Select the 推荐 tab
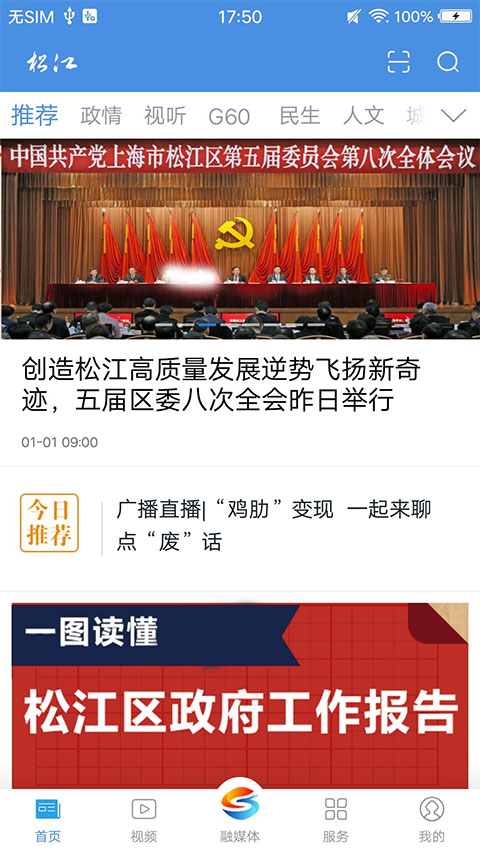This screenshot has width=480, height=853. point(35,115)
